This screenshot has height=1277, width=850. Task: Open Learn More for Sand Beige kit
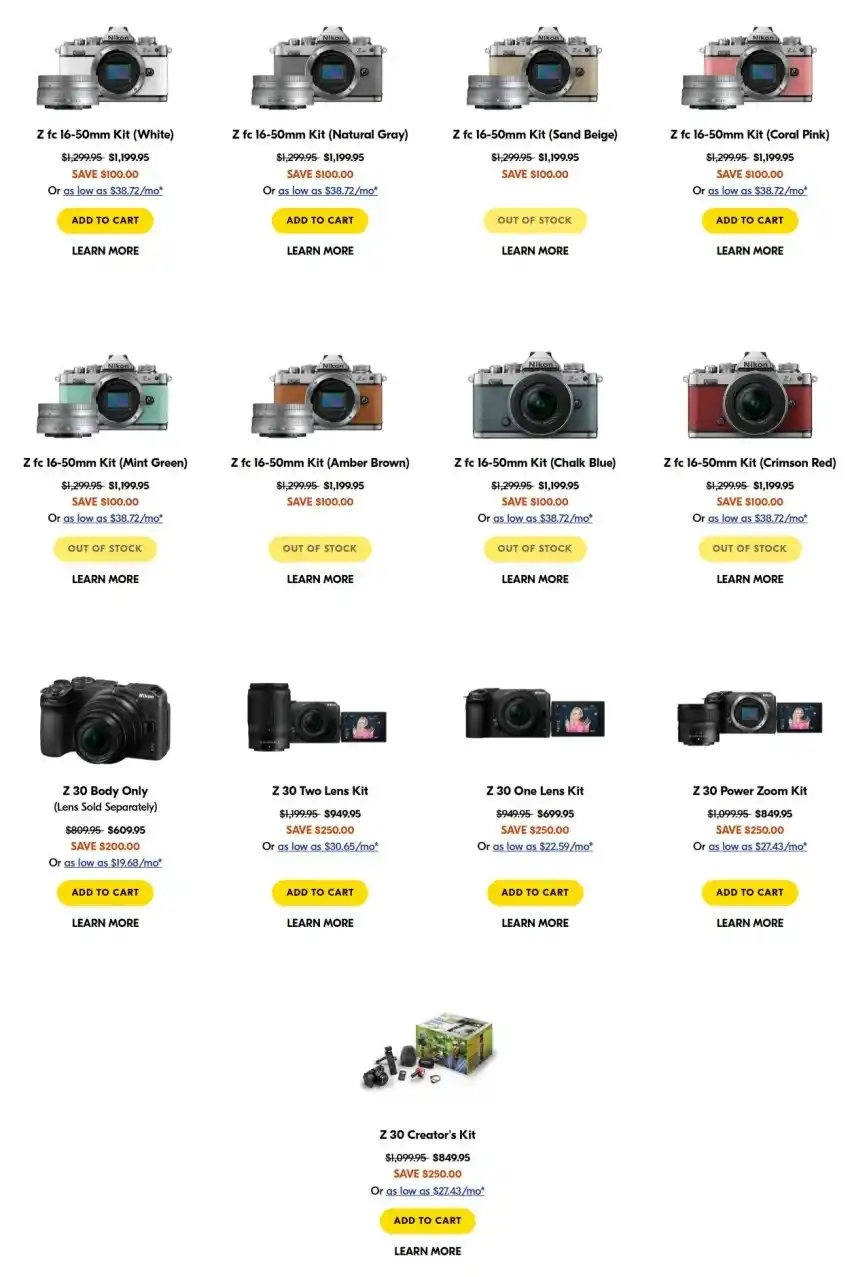coord(535,251)
